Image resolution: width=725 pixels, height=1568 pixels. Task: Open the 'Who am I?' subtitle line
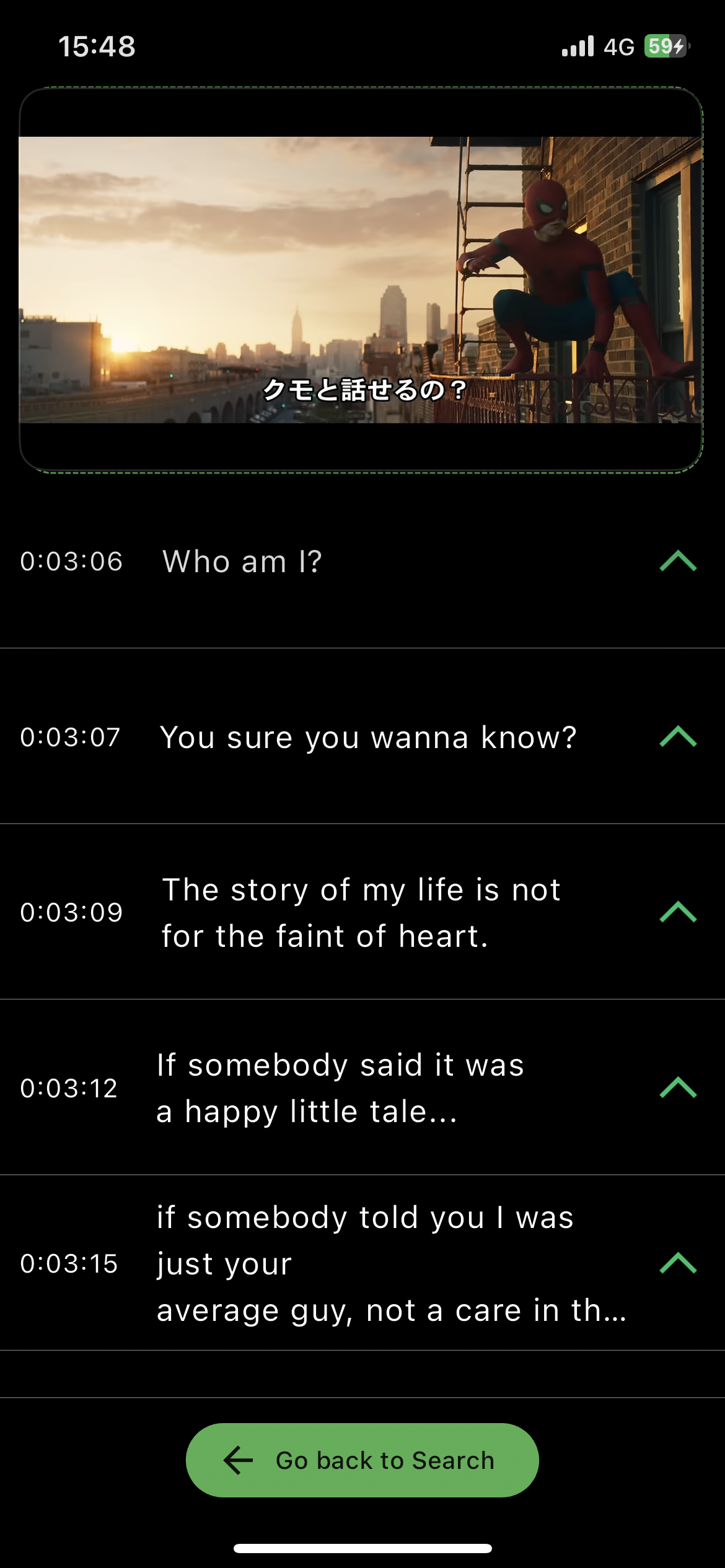click(x=242, y=562)
